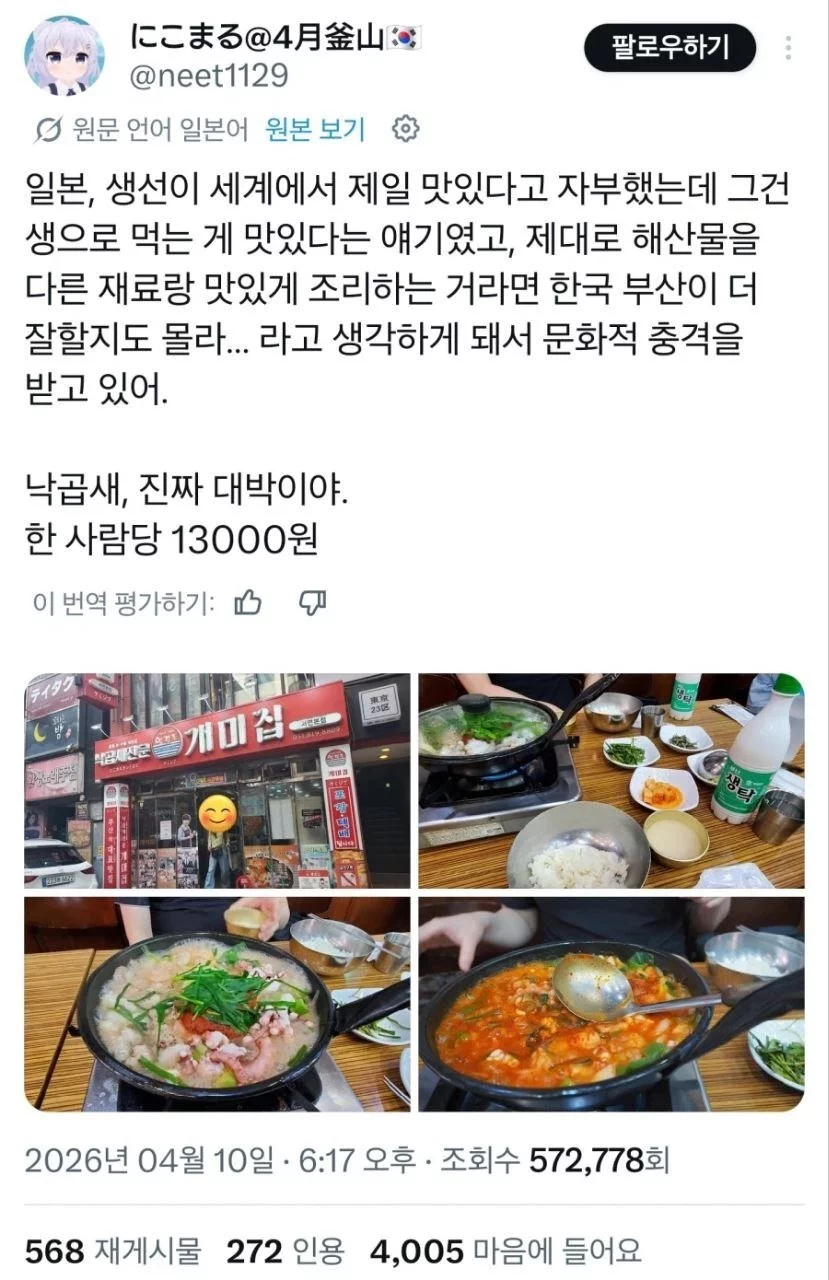Open the post overflow menu
Image resolution: width=829 pixels, height=1280 pixels.
[788, 48]
